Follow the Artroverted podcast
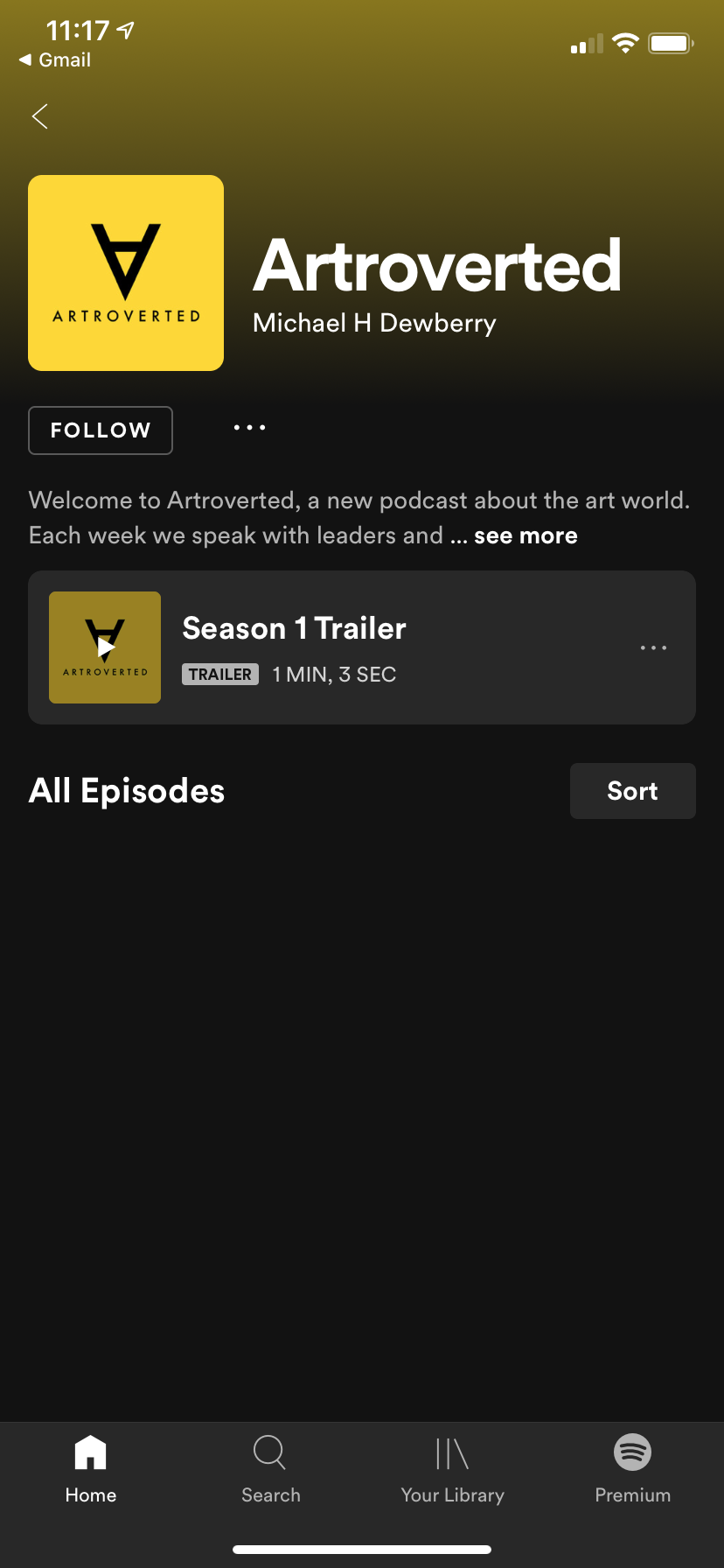The width and height of the screenshot is (724, 1568). point(101,430)
